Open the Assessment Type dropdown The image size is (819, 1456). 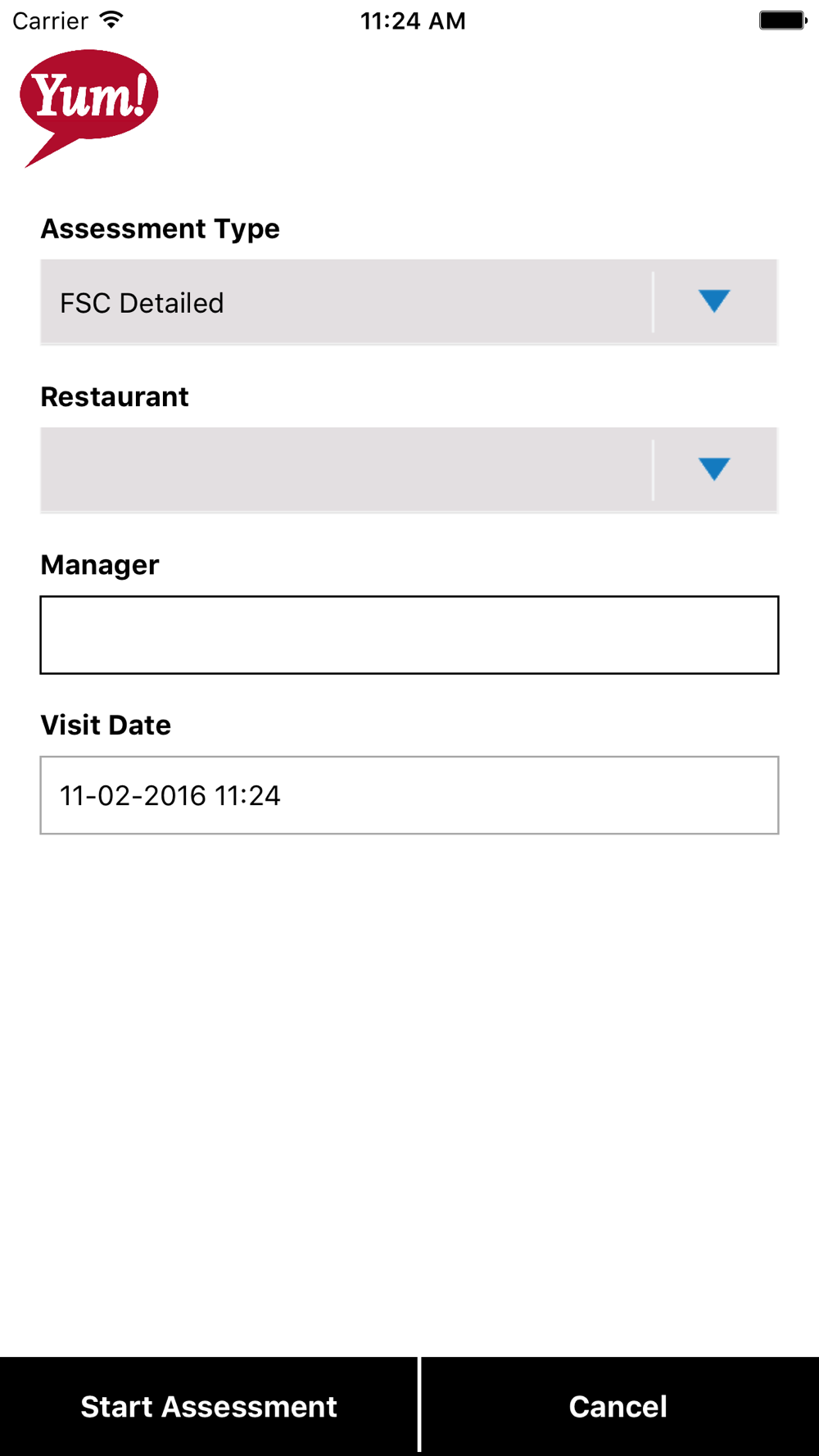click(409, 302)
